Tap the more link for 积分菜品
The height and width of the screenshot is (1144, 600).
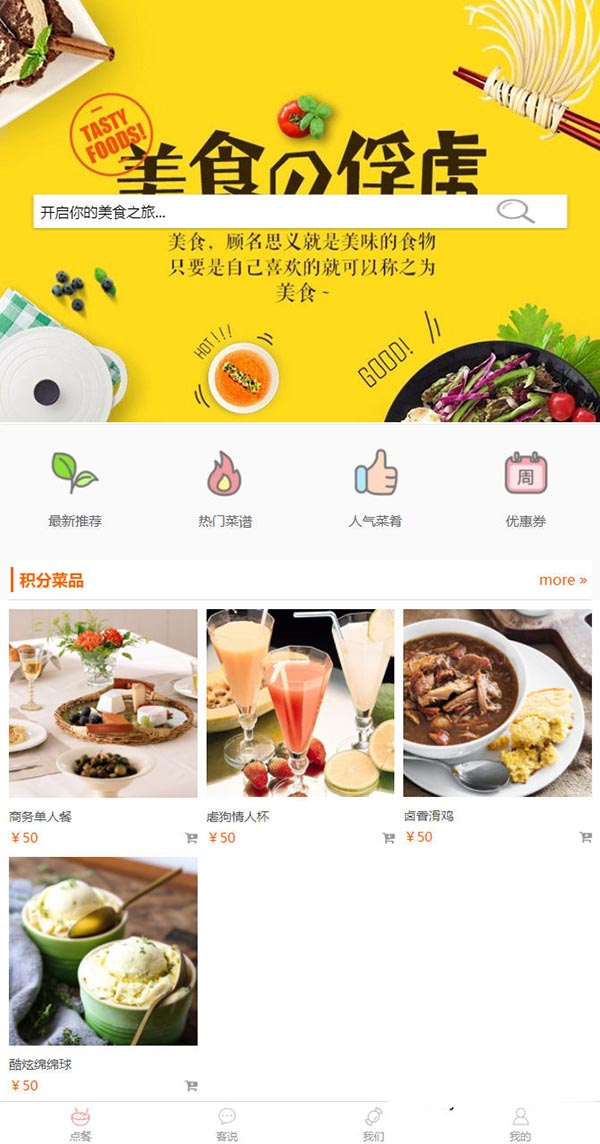[562, 580]
